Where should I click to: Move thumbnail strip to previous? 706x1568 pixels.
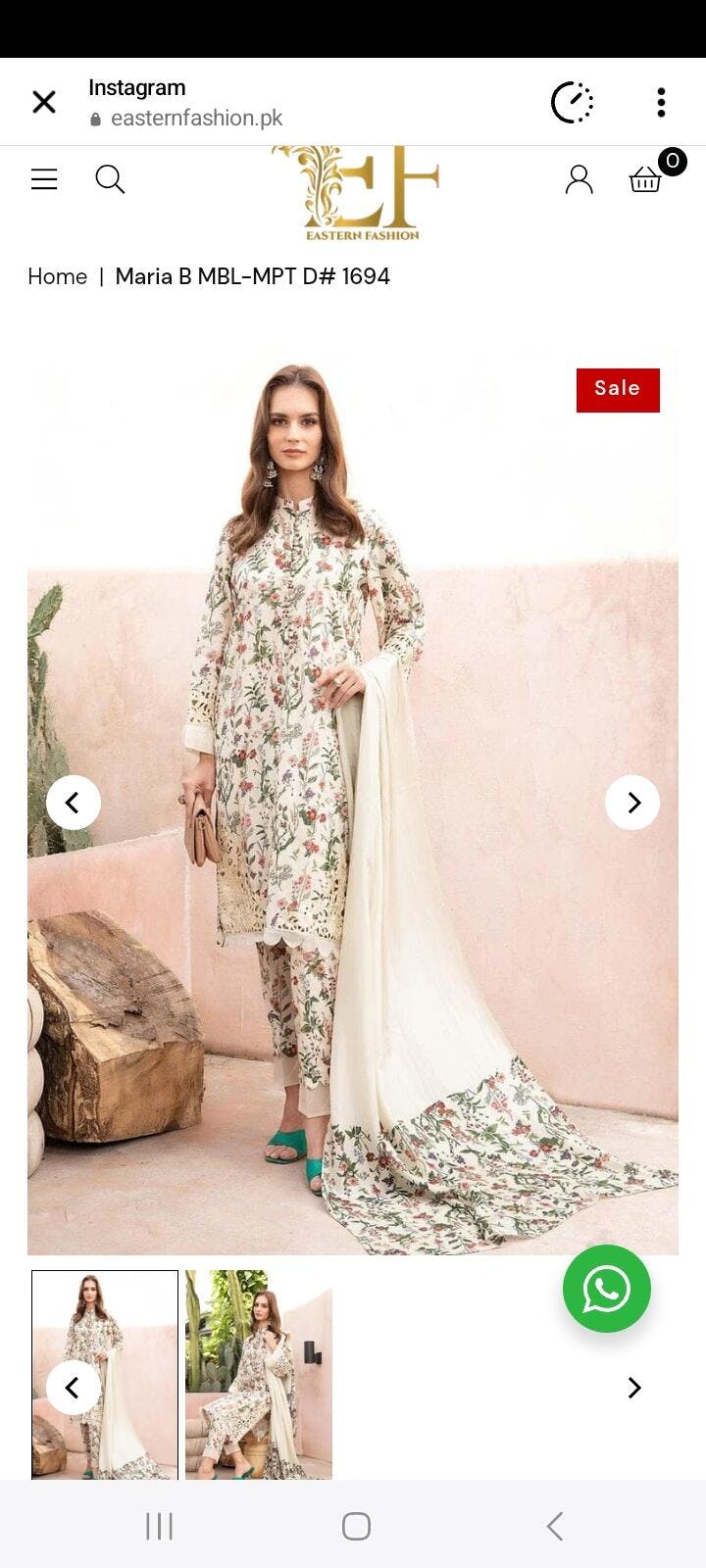point(74,1387)
